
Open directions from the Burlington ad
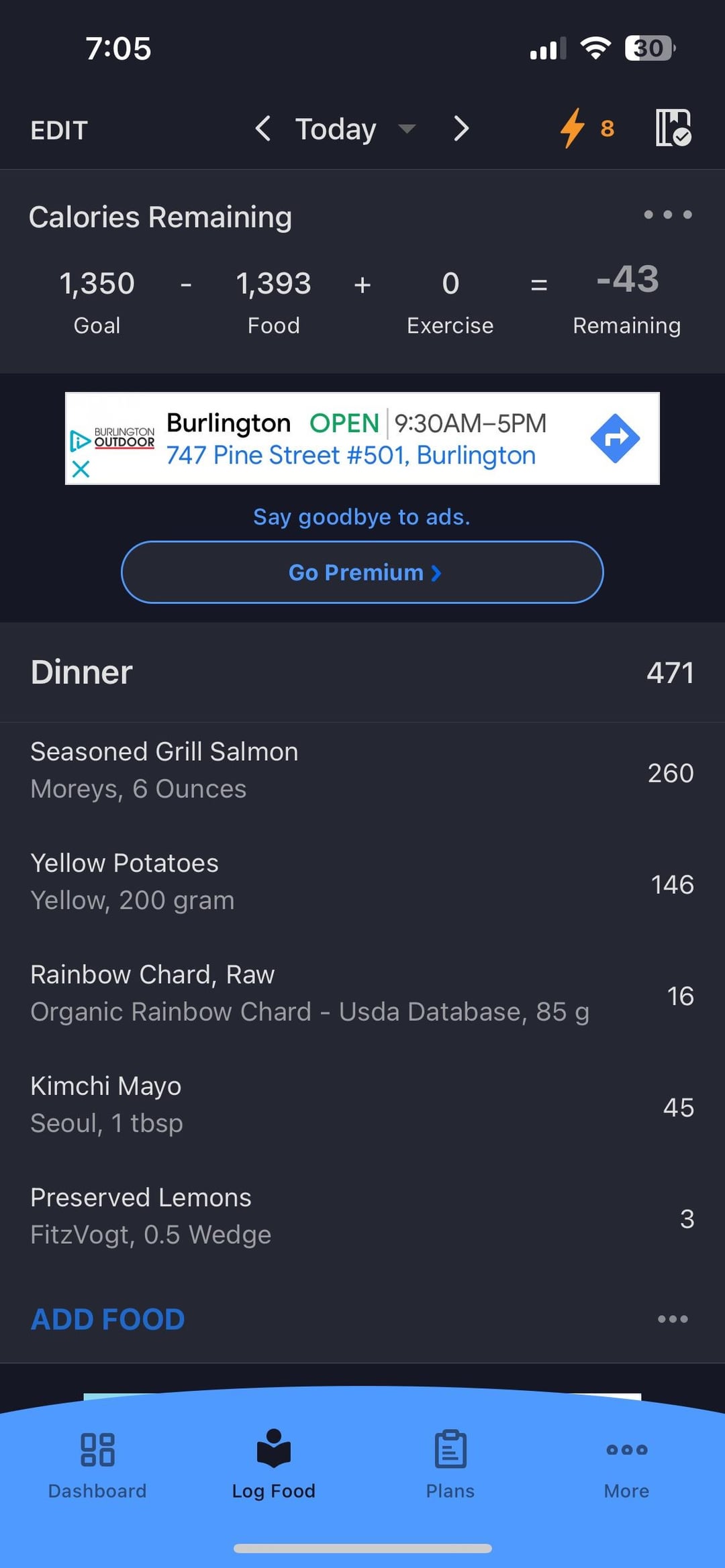(x=615, y=438)
